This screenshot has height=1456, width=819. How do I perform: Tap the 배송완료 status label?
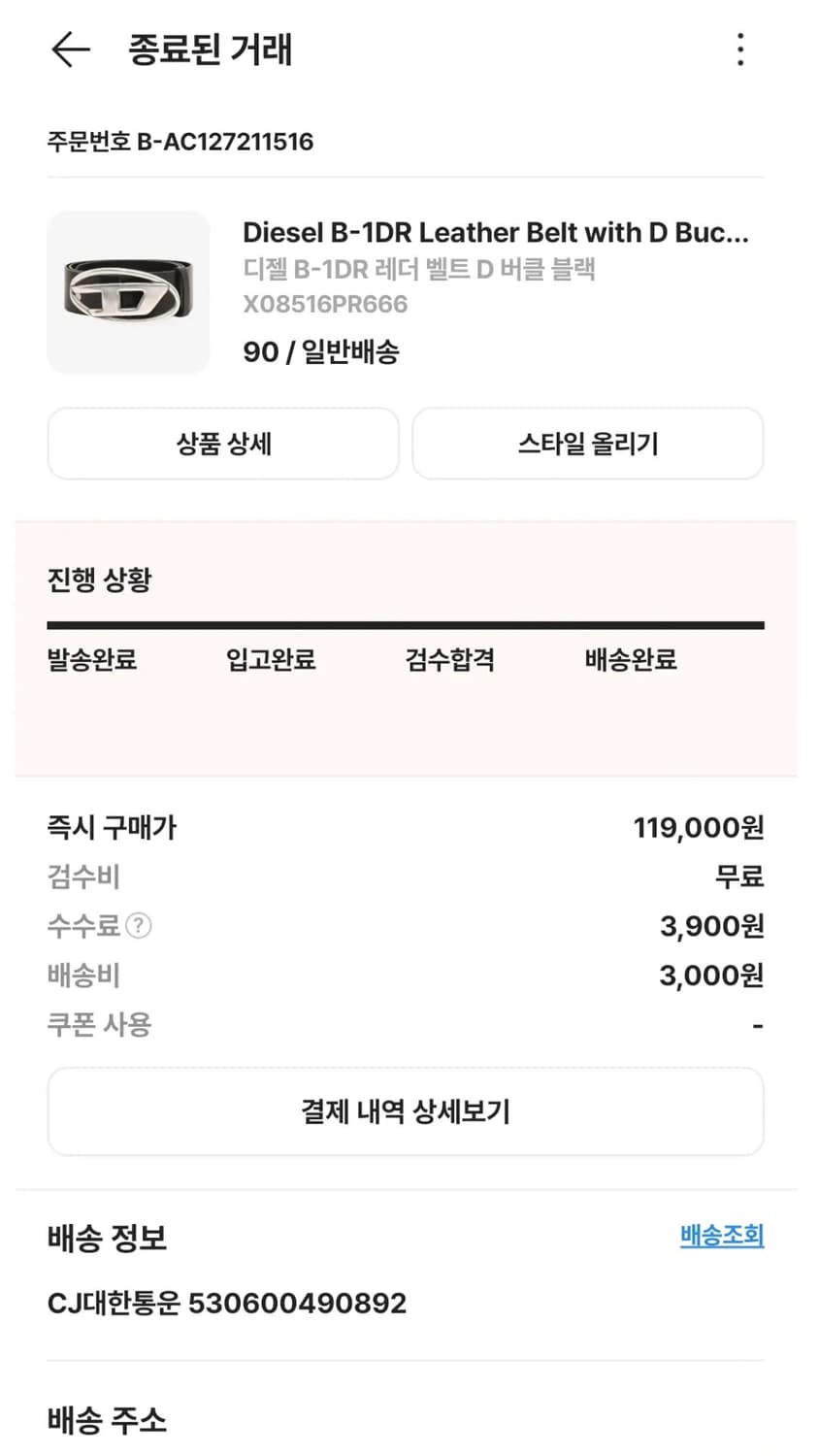(x=629, y=660)
